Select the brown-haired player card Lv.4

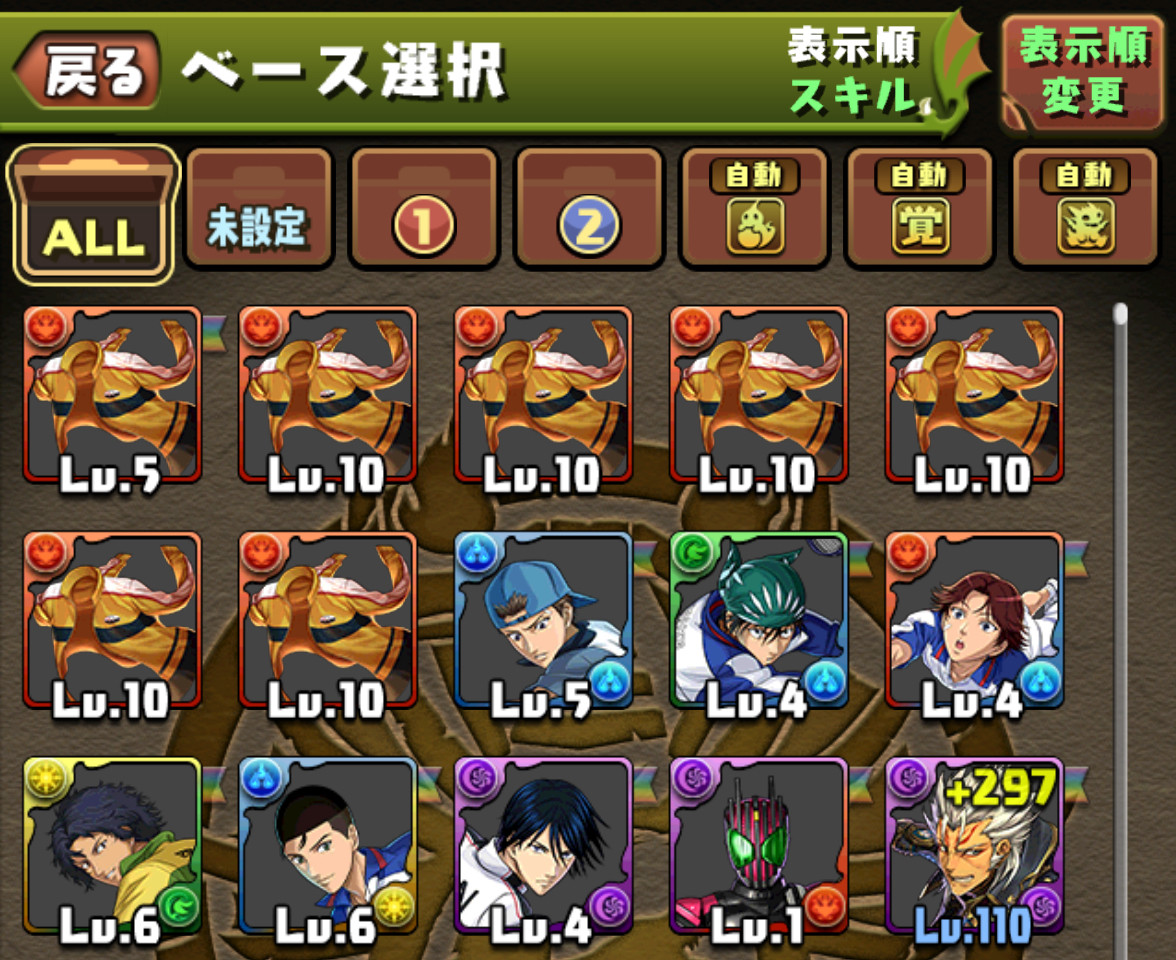click(x=974, y=620)
